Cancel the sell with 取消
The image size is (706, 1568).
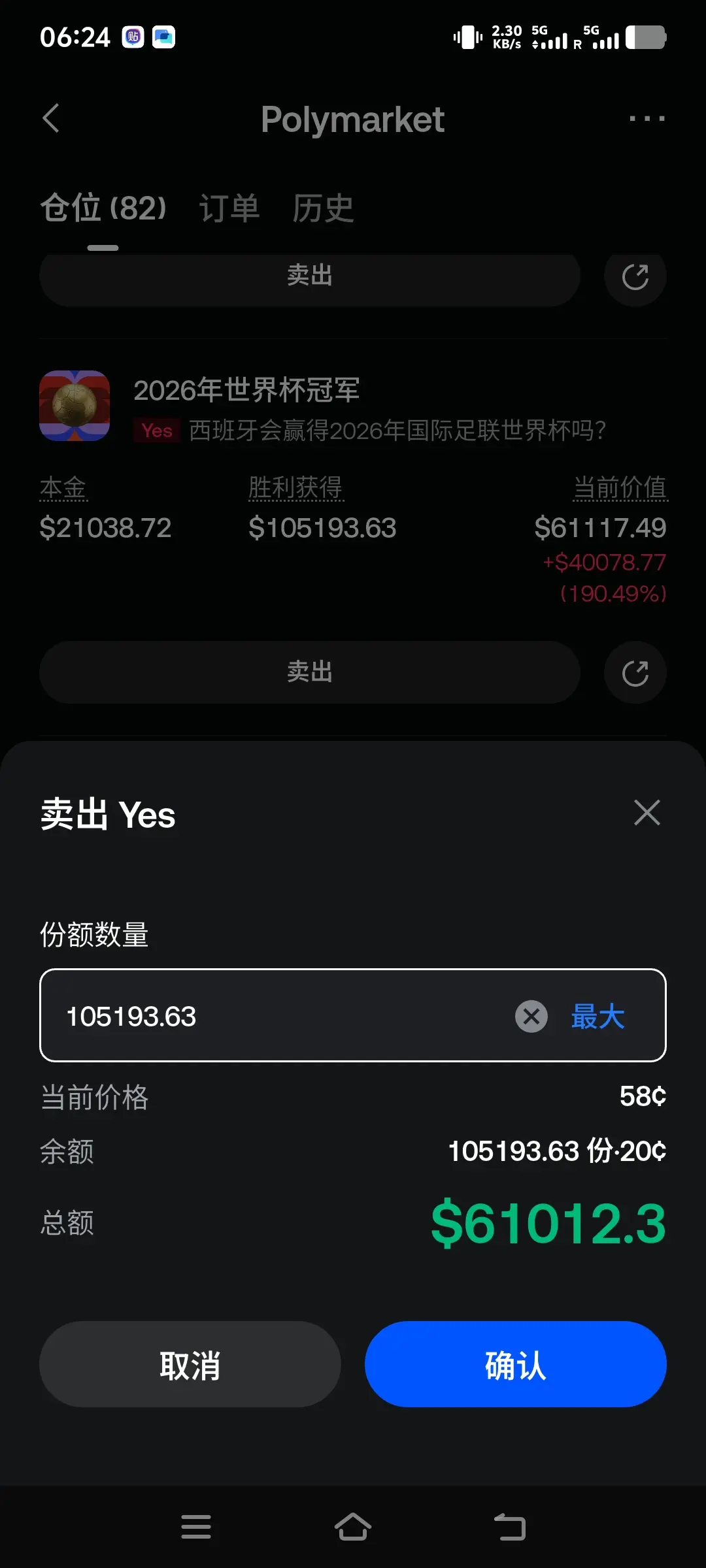click(x=190, y=1364)
